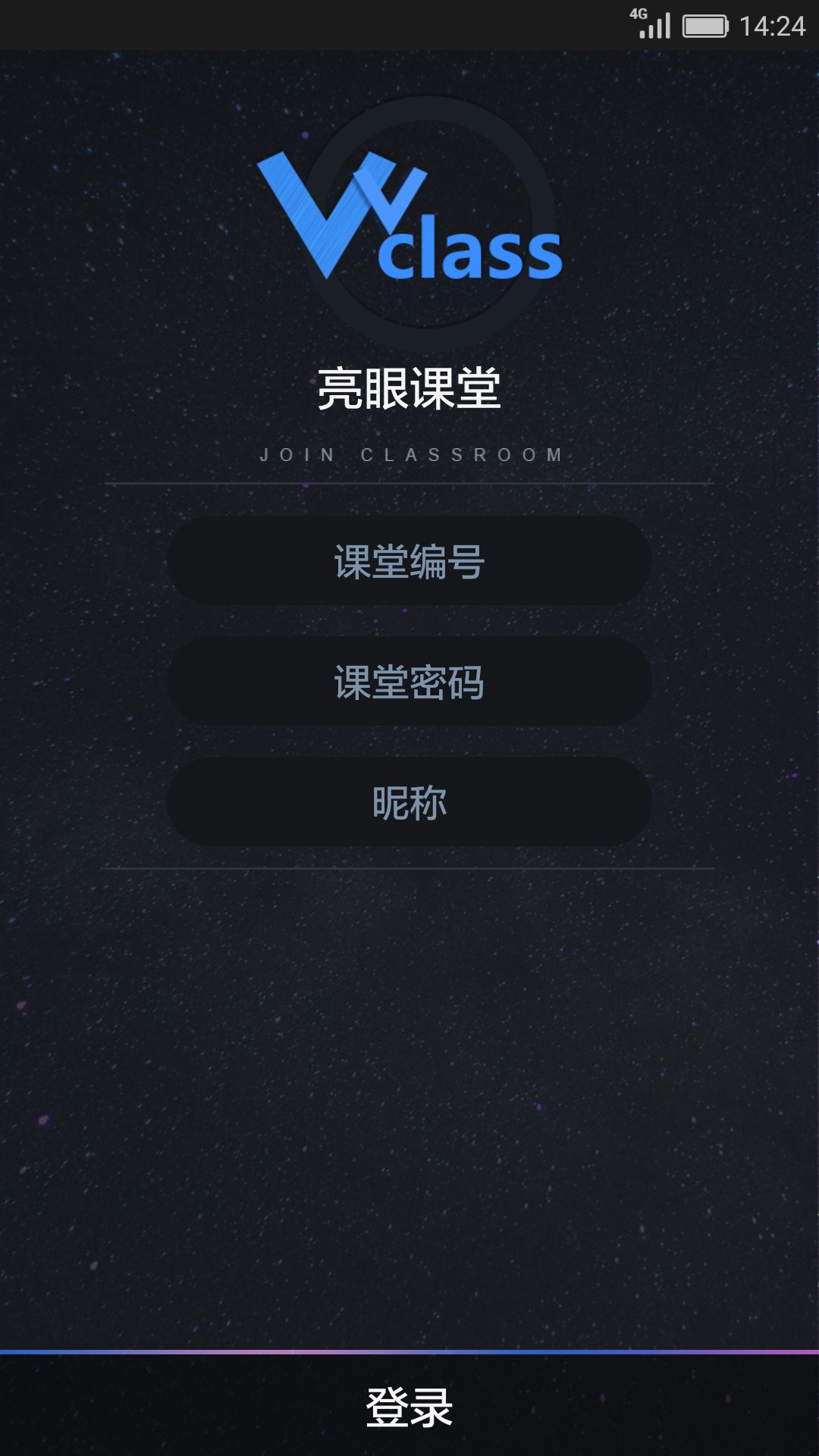Click the 'class' text in the logo
The height and width of the screenshot is (1456, 819).
tap(470, 254)
